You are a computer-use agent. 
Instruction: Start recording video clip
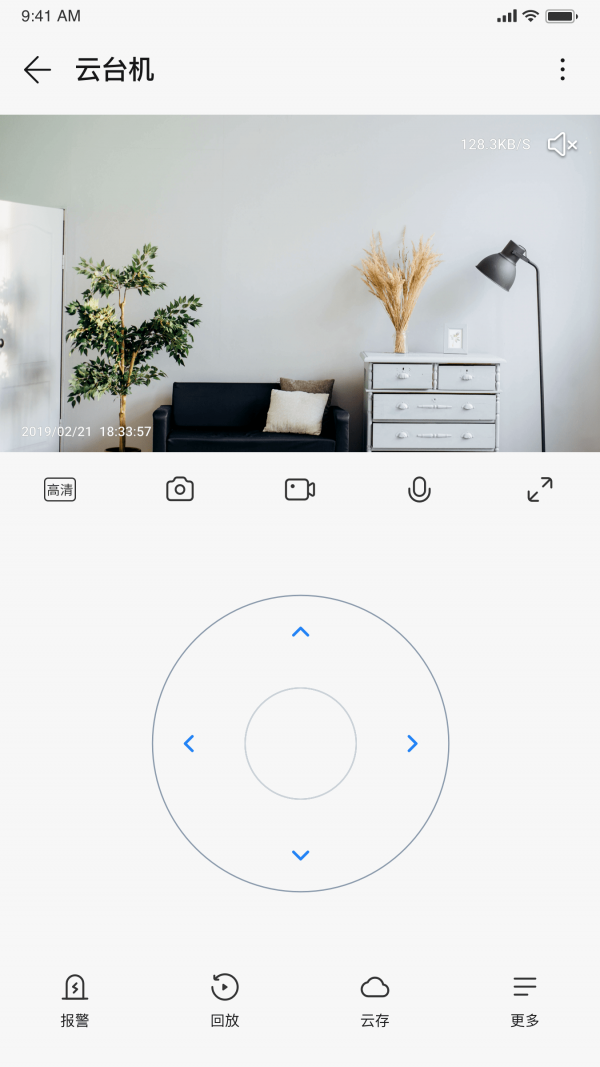pyautogui.click(x=300, y=490)
